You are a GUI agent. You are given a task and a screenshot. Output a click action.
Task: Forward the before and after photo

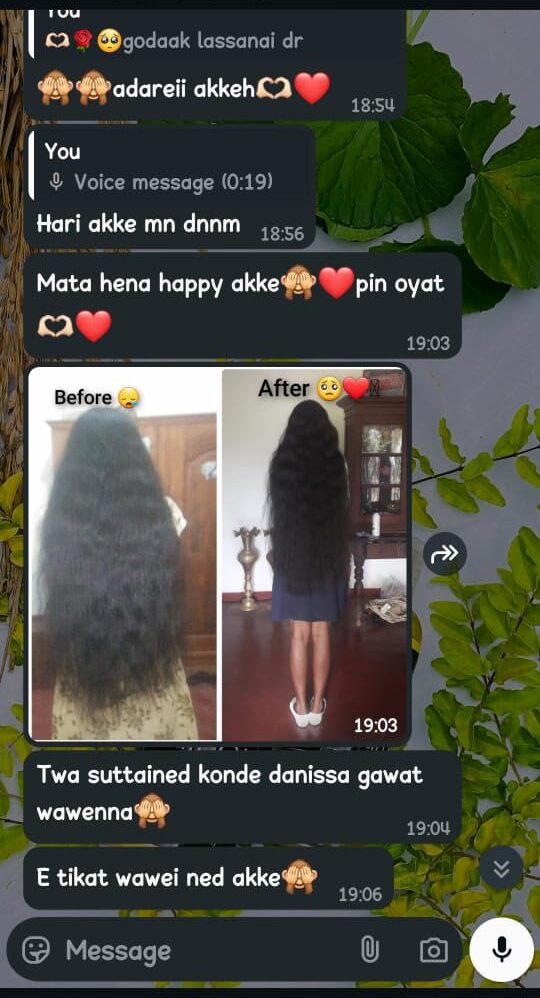[x=444, y=554]
